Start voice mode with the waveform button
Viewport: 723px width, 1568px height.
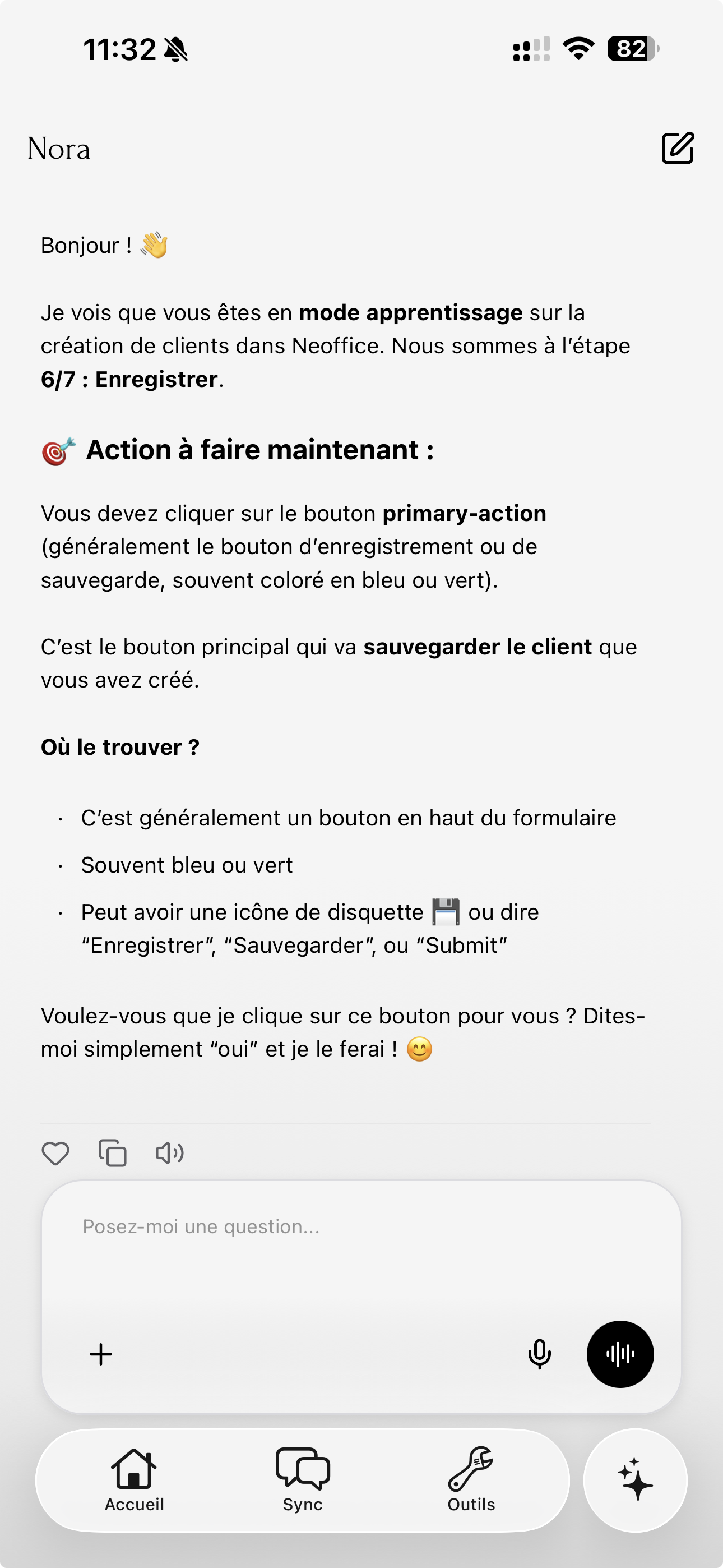(x=620, y=1354)
